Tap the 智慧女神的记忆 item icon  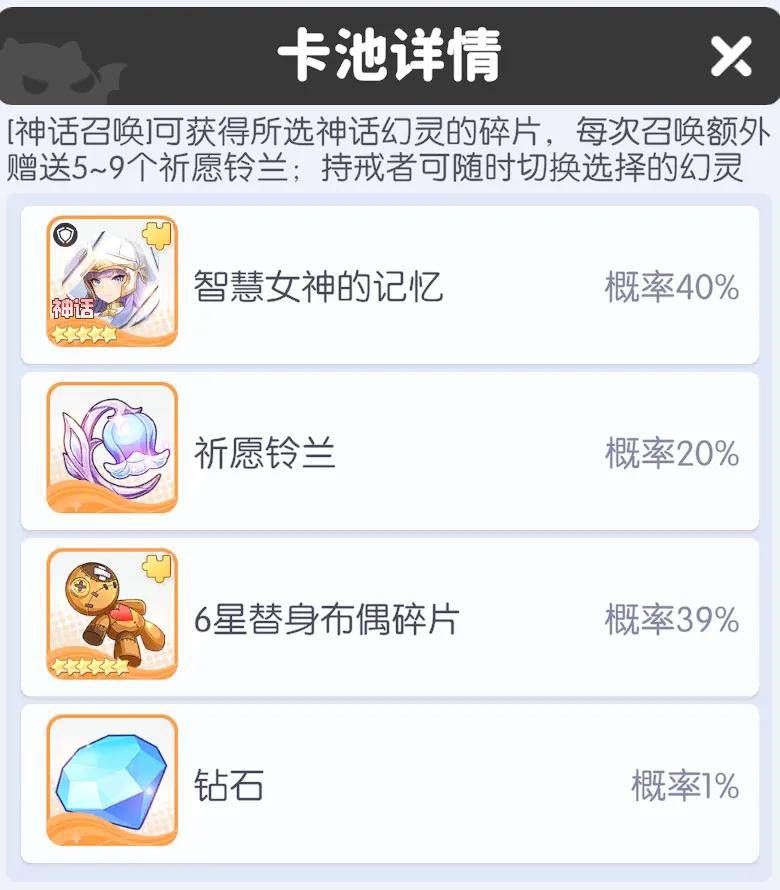(x=111, y=283)
